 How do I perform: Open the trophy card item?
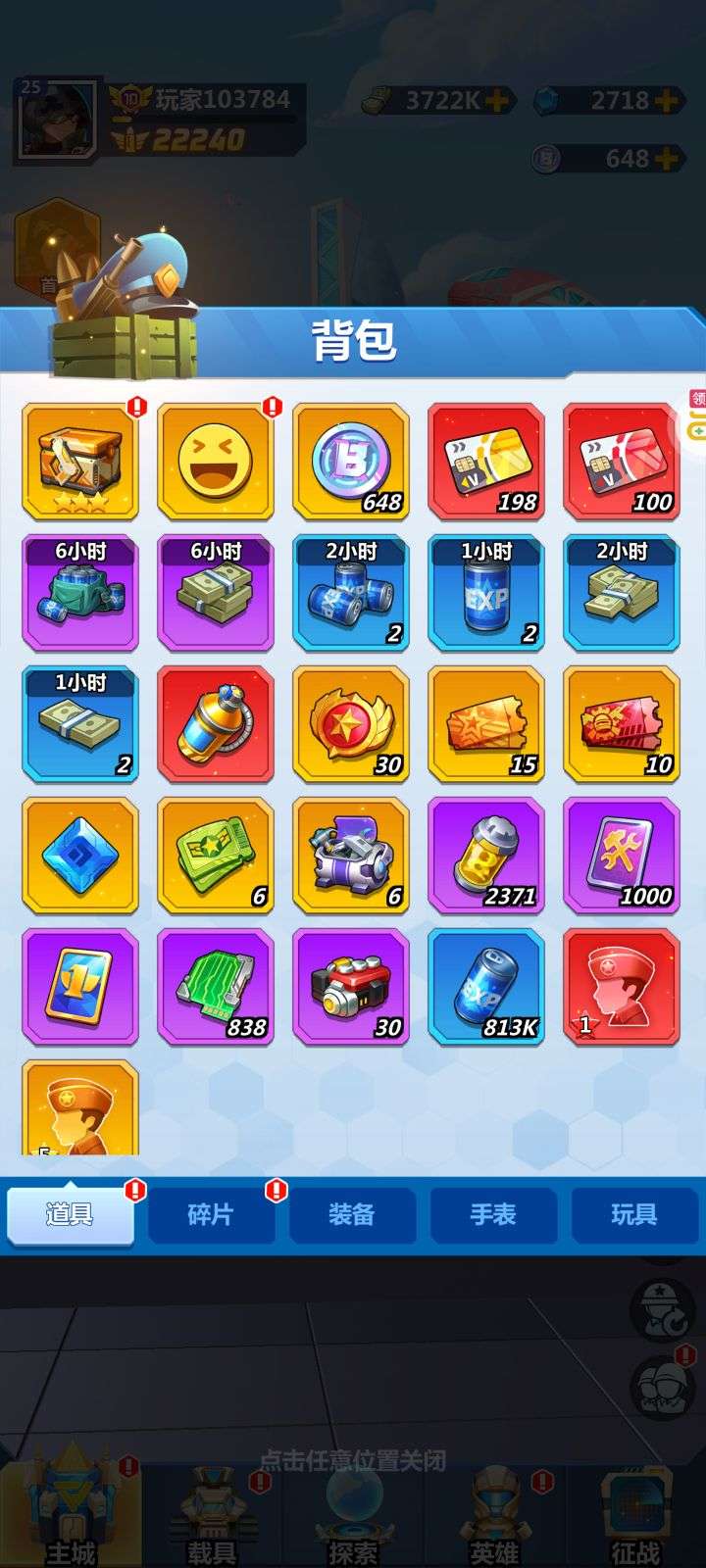[80, 986]
